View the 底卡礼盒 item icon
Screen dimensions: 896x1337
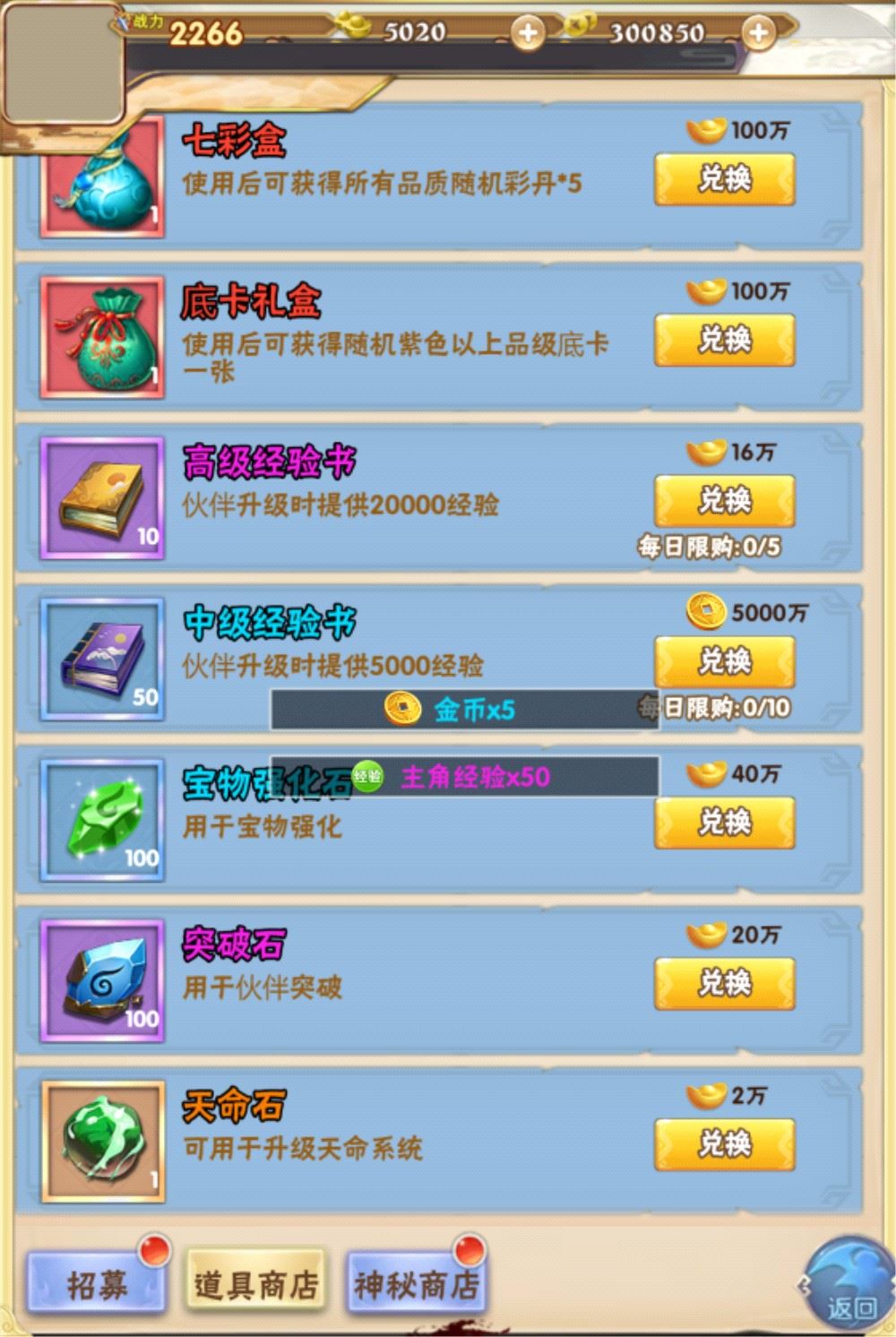click(x=102, y=337)
